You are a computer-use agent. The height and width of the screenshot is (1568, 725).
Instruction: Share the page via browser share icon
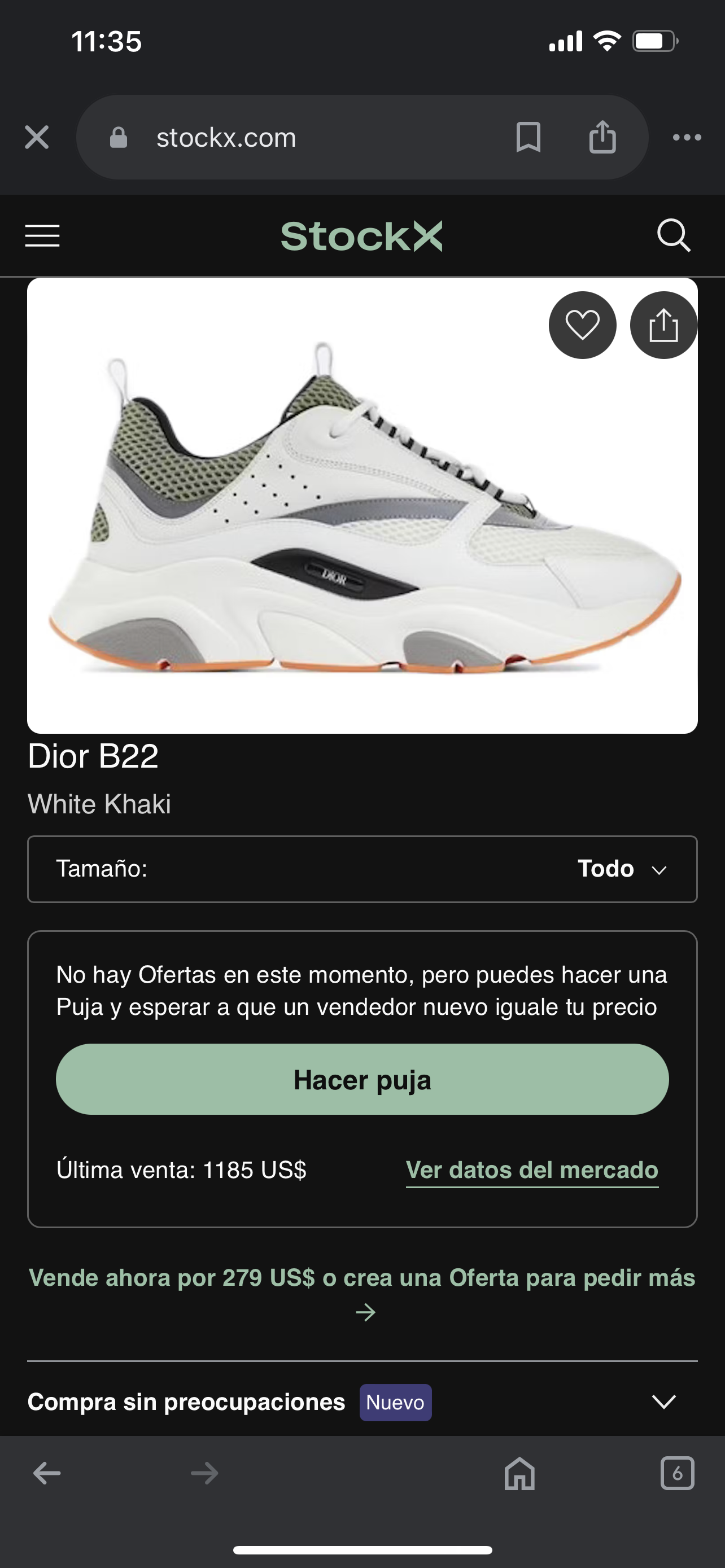pyautogui.click(x=602, y=137)
